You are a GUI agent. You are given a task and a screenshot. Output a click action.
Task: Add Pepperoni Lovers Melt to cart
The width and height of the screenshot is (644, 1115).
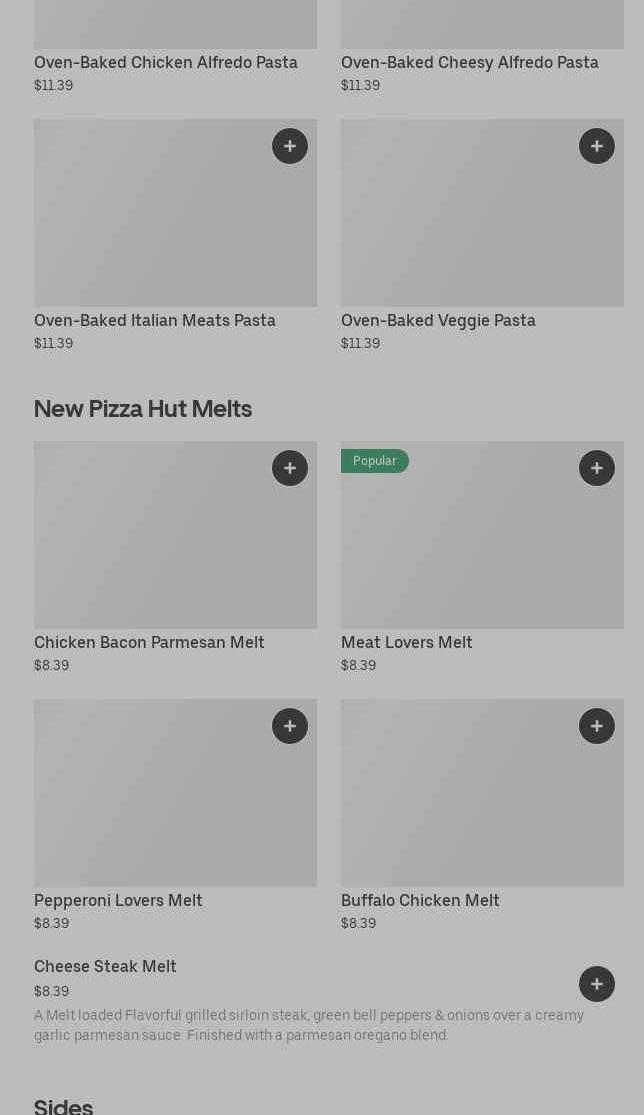click(x=290, y=726)
